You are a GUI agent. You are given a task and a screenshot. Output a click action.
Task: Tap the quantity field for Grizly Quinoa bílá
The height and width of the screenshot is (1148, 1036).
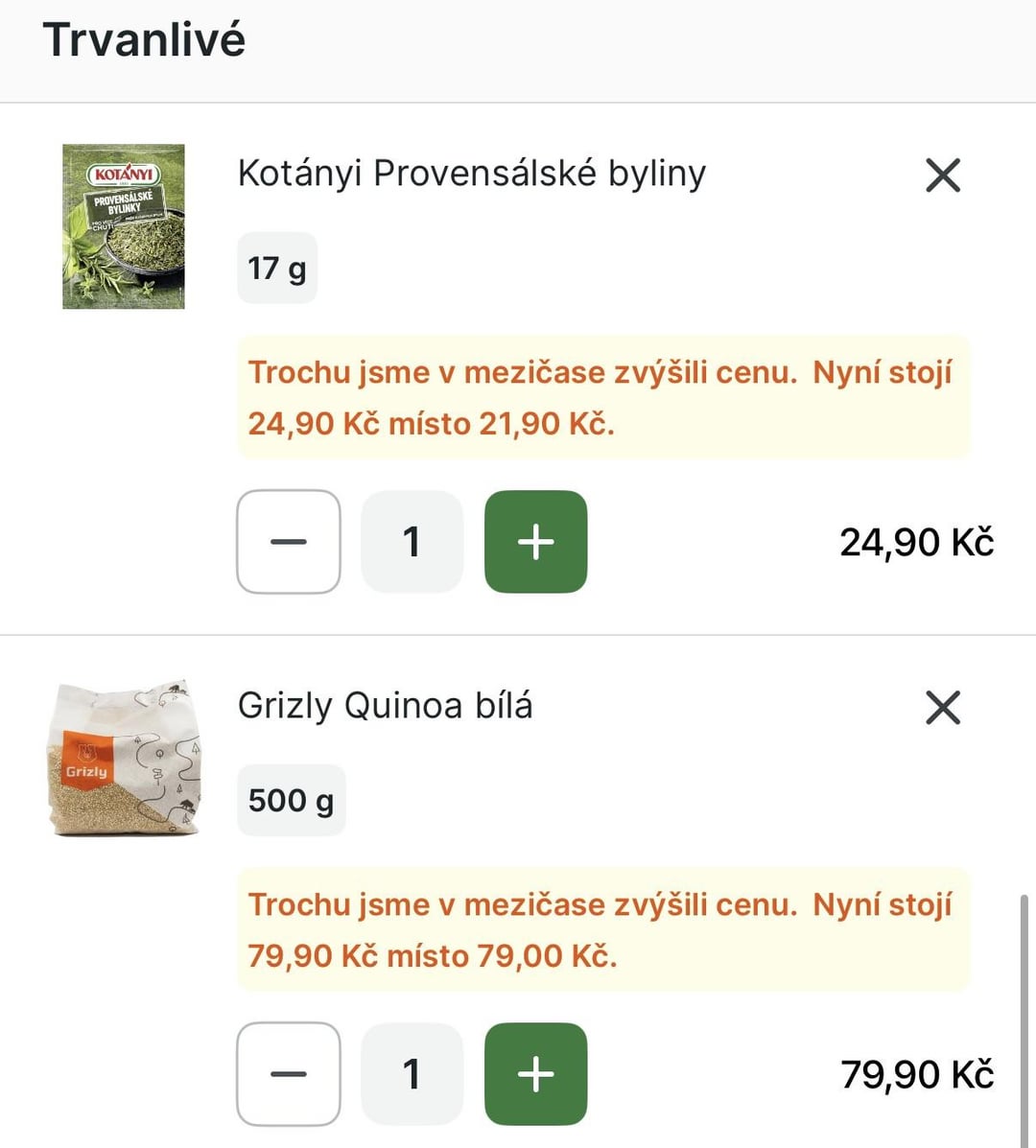click(412, 1074)
